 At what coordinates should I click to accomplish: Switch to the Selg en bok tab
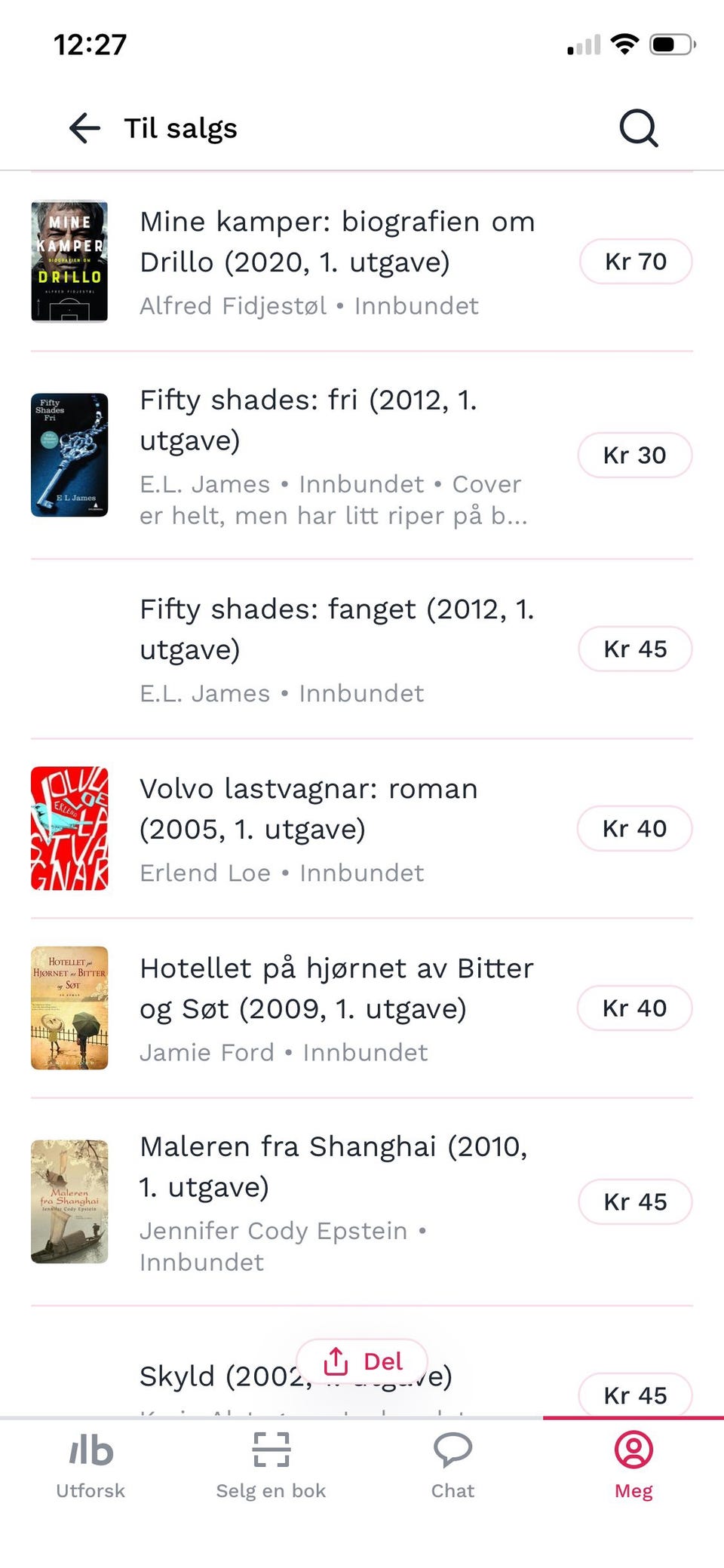pyautogui.click(x=271, y=1465)
